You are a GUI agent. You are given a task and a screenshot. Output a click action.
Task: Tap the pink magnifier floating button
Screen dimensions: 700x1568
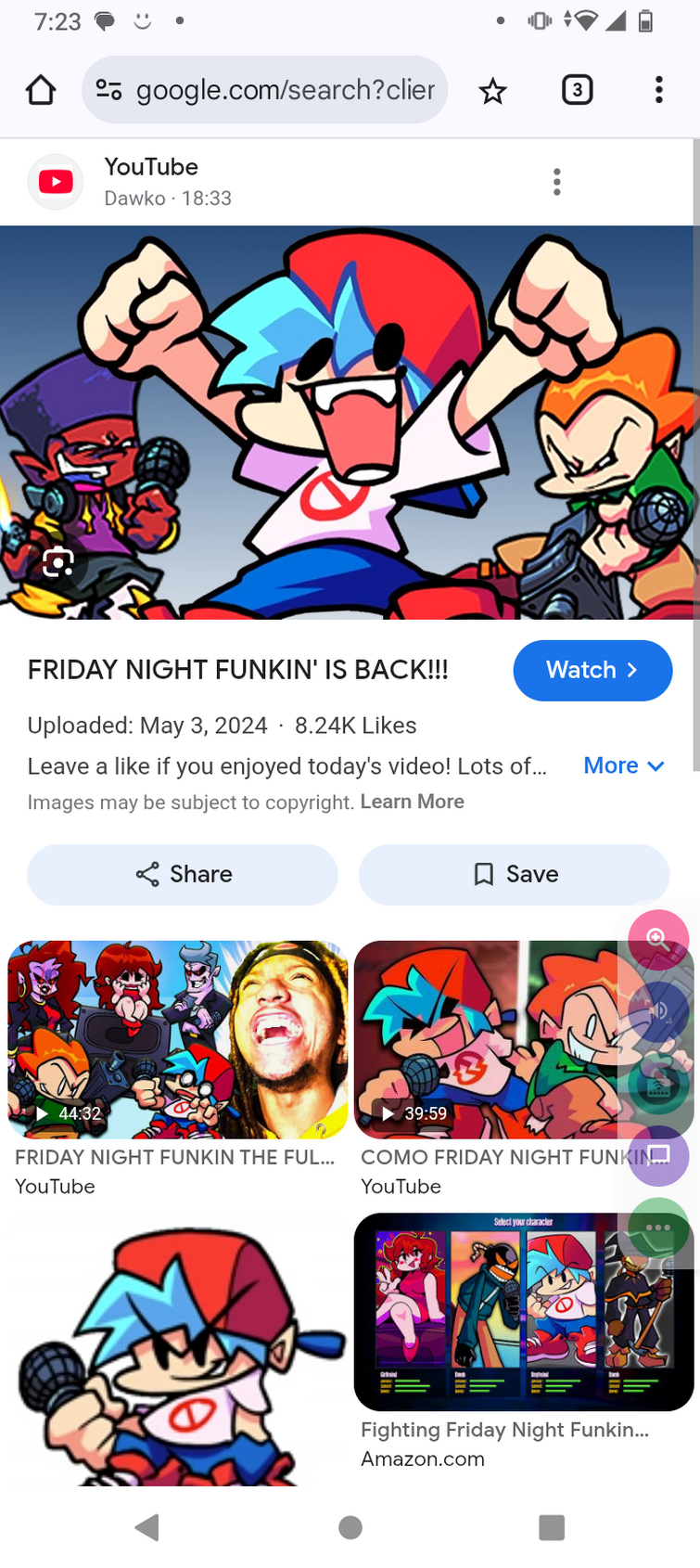point(657,939)
